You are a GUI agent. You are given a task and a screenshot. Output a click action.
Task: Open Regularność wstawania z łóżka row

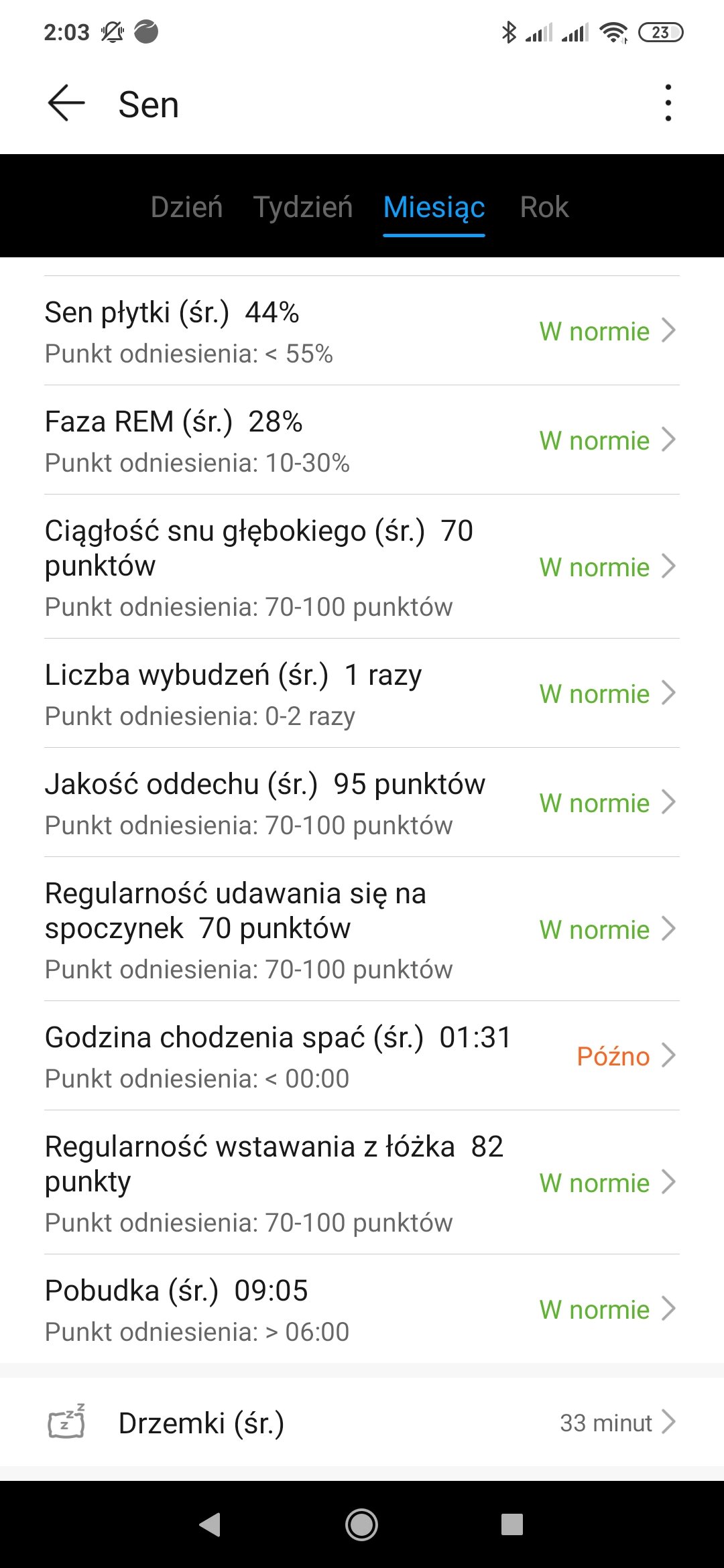(x=362, y=1183)
